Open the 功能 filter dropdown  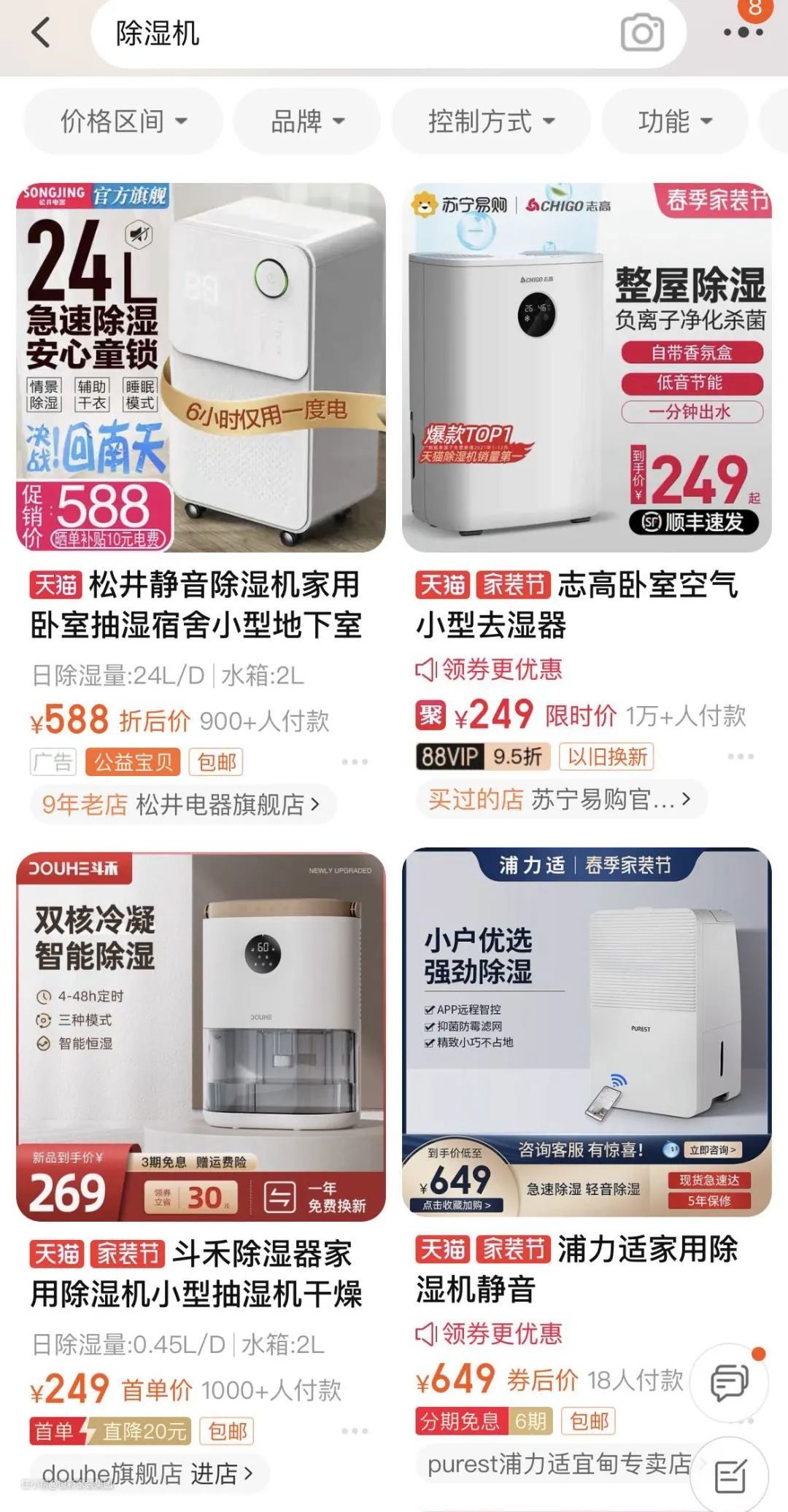(675, 122)
